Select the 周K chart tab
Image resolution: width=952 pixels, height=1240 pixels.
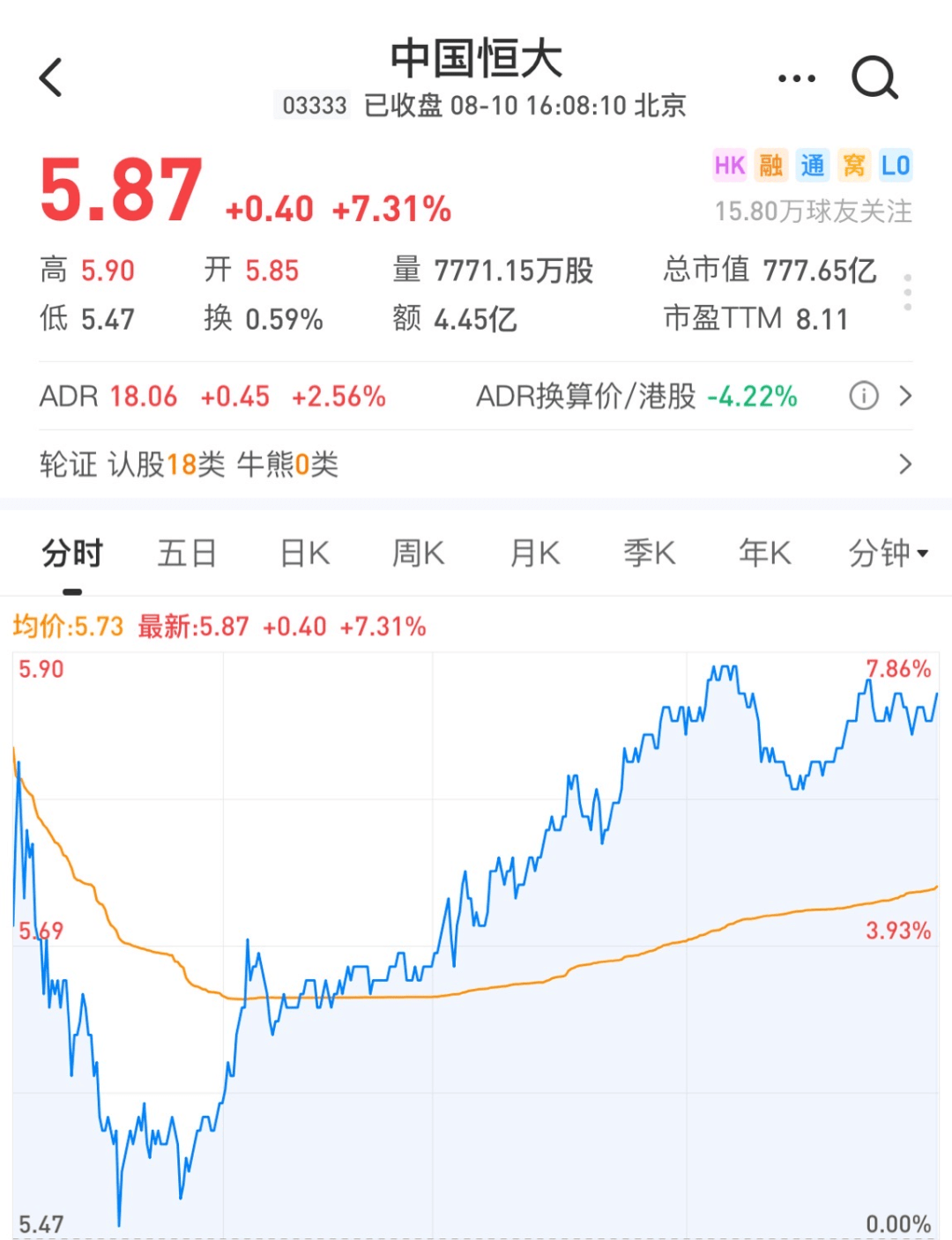coord(419,553)
